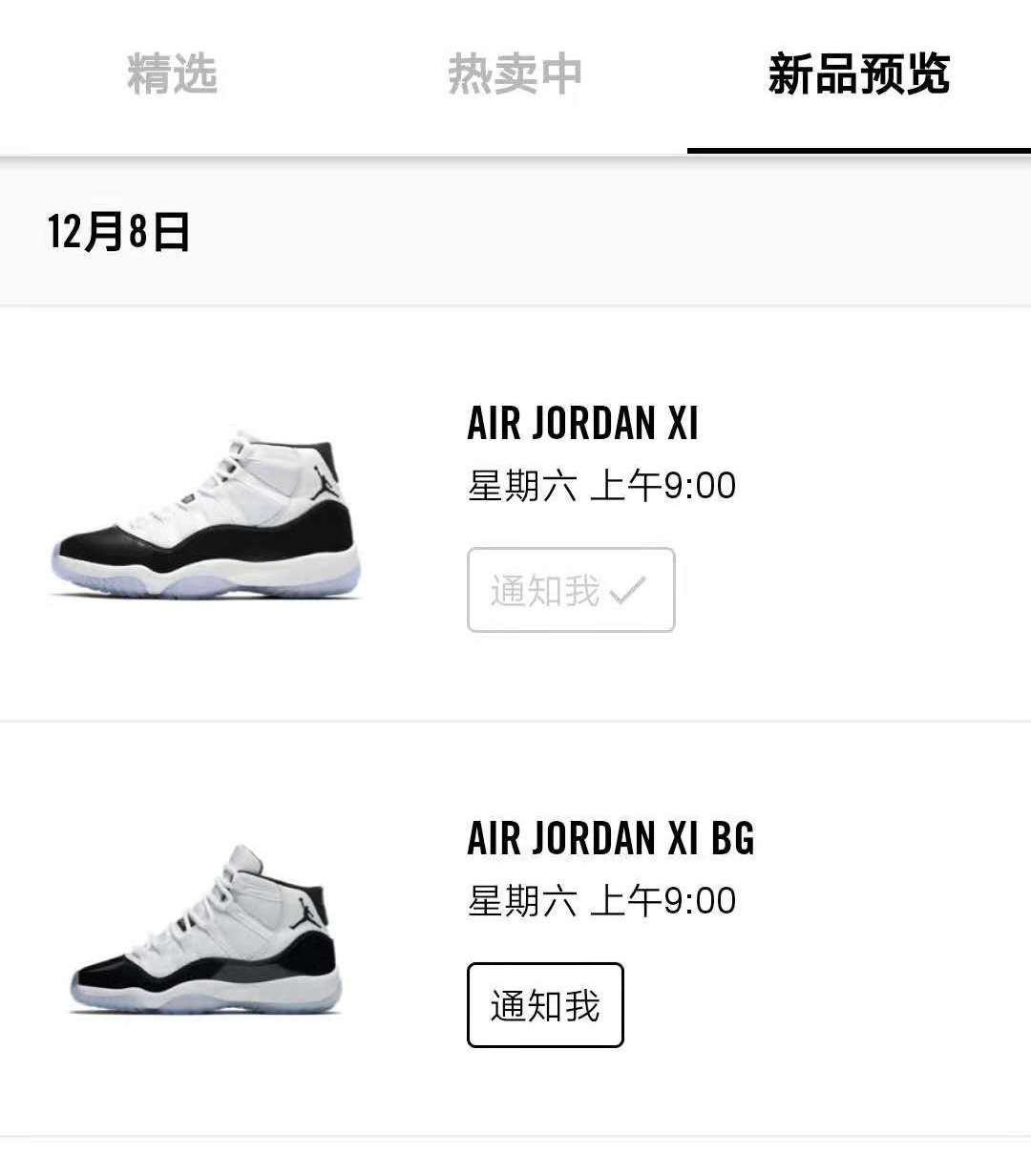Image resolution: width=1031 pixels, height=1176 pixels.
Task: Turn off 通知我 for AIR JORDAN XI
Action: (571, 590)
